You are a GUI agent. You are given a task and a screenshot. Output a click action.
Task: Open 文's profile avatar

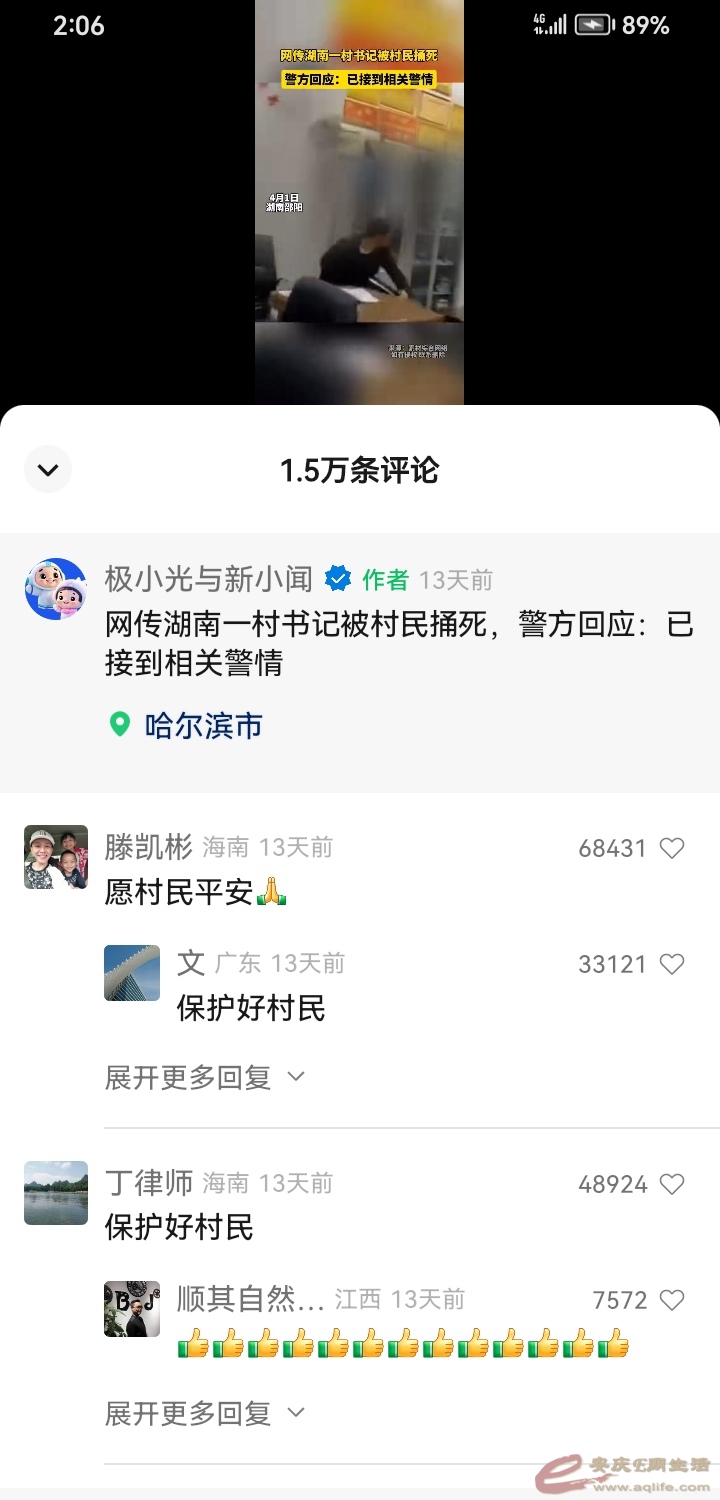point(132,973)
